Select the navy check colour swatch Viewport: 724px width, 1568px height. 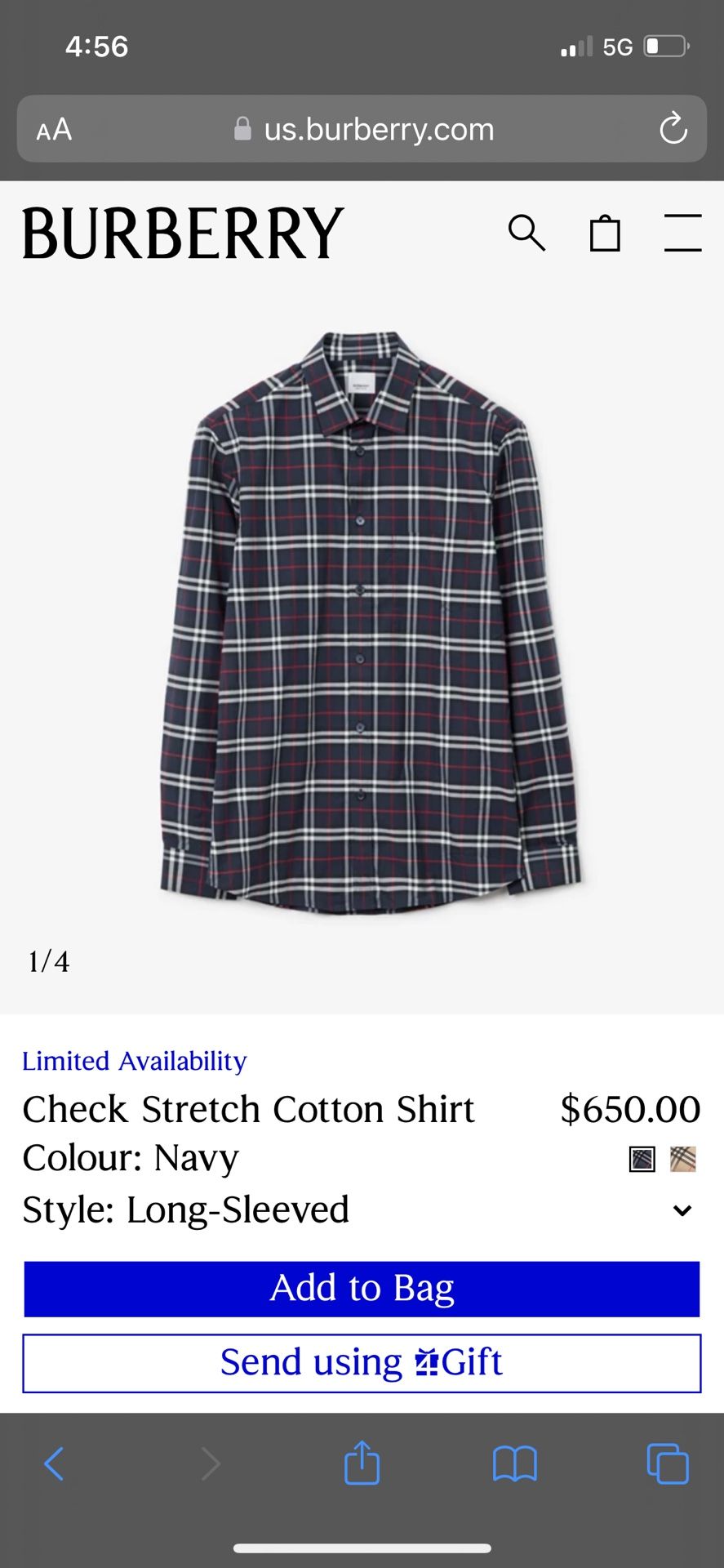tap(642, 1159)
